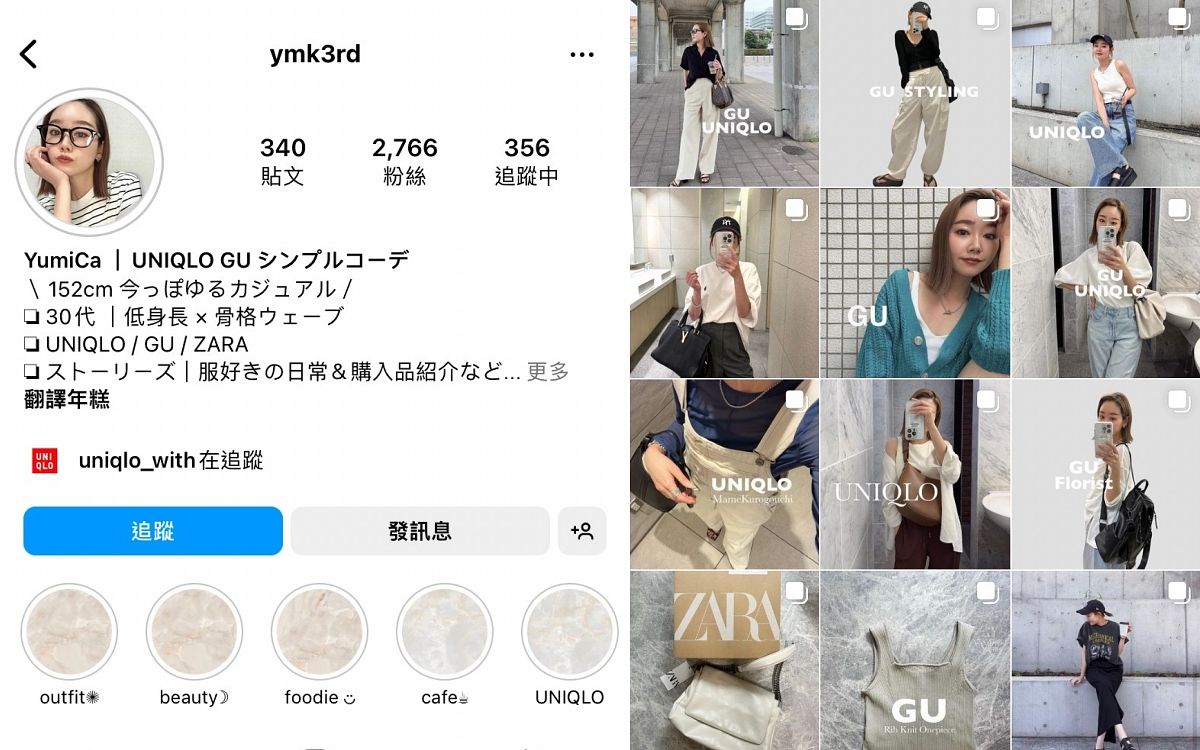
Task: Follow this account with 追蹤
Action: tap(153, 531)
